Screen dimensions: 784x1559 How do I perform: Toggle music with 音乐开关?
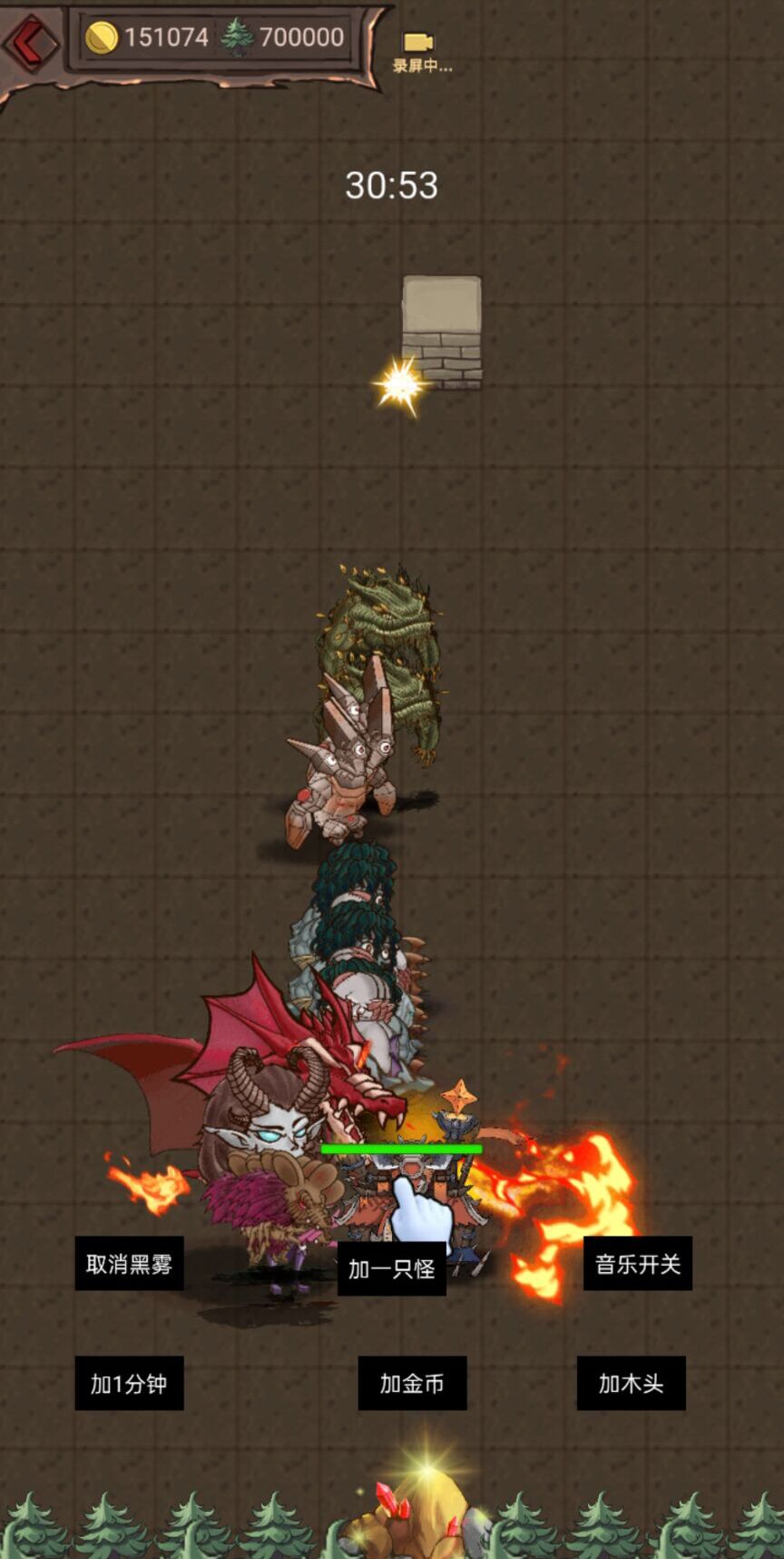[x=637, y=1264]
